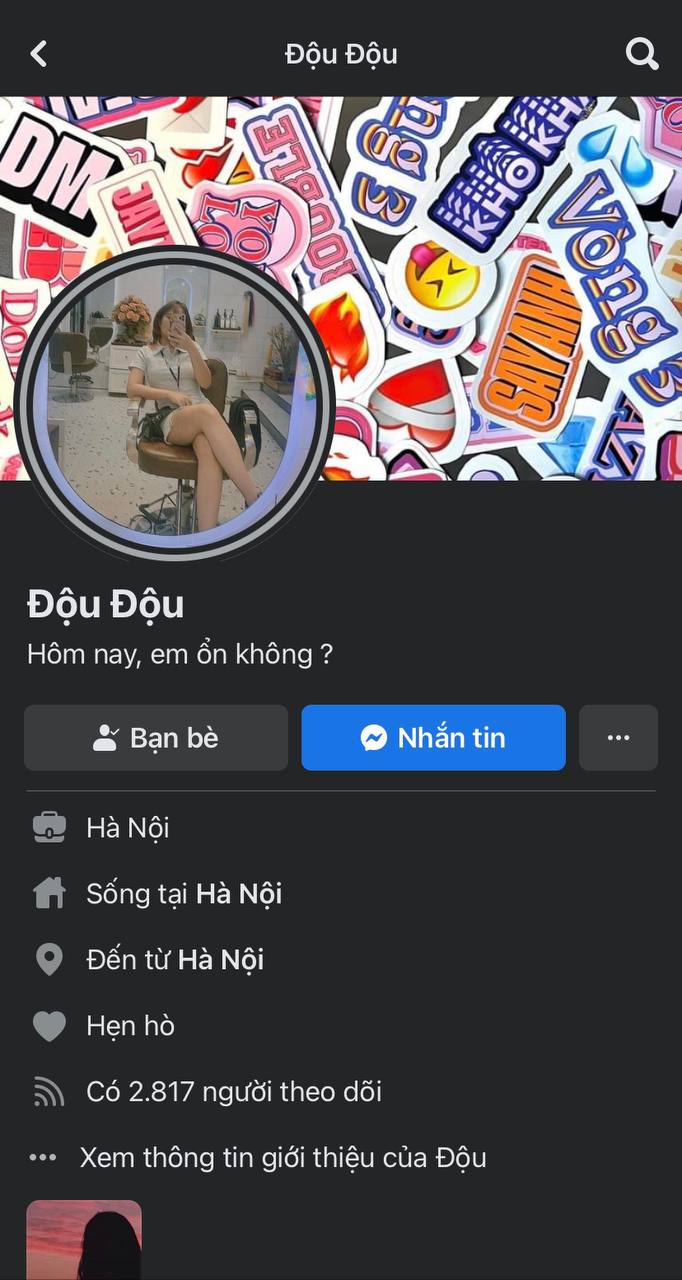Send a message with Nhắn tin
This screenshot has height=1280, width=682.
(x=433, y=738)
